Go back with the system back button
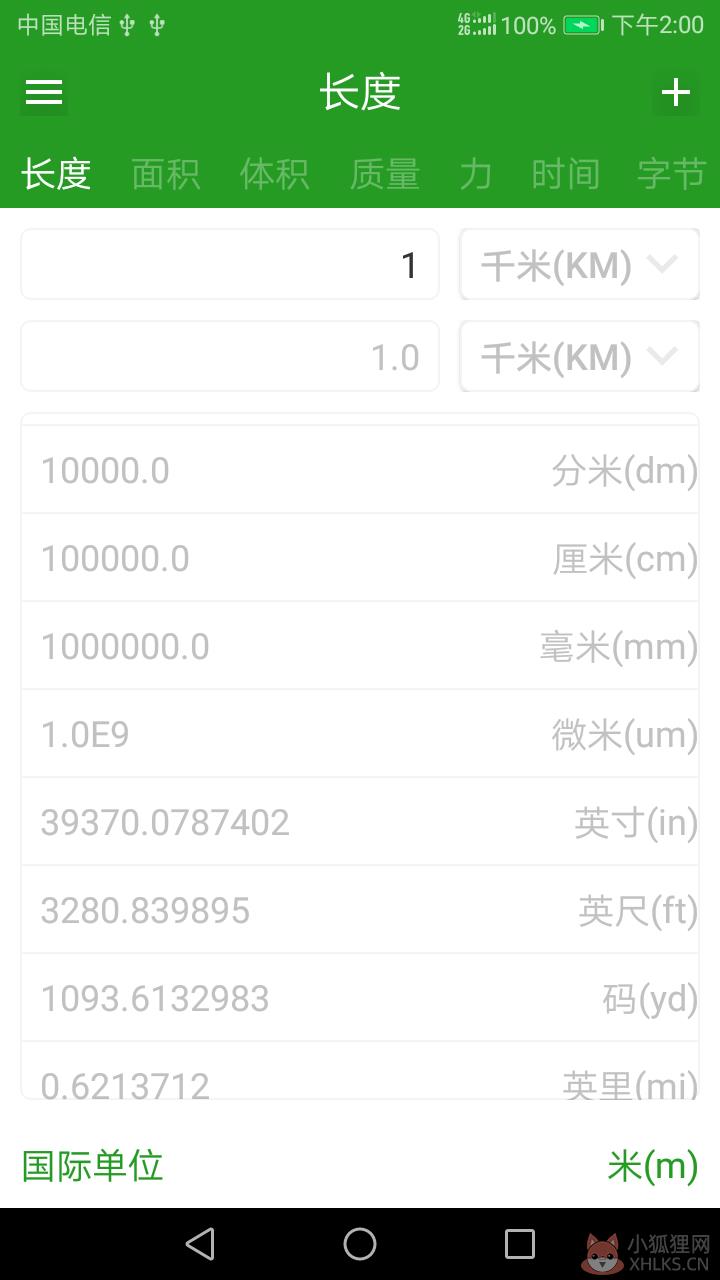This screenshot has width=720, height=1280. (200, 1244)
